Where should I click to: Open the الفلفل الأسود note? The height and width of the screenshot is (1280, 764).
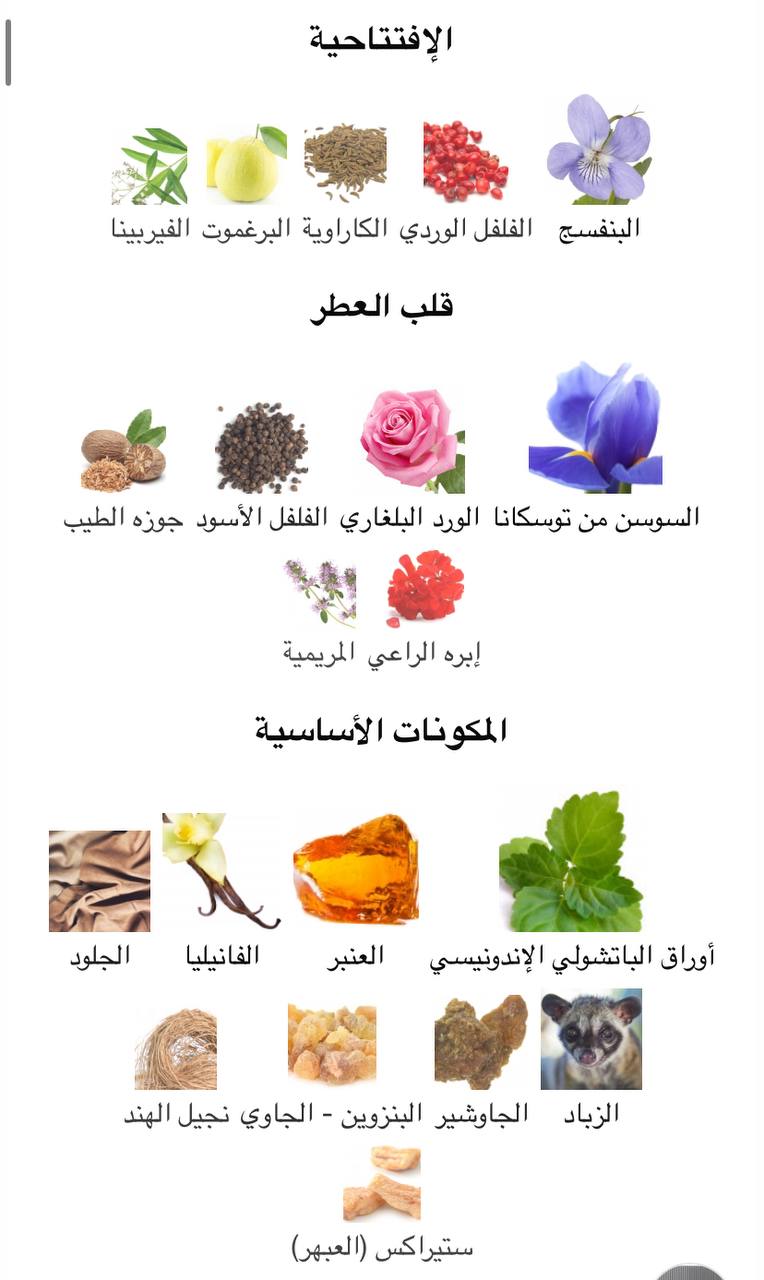261,448
